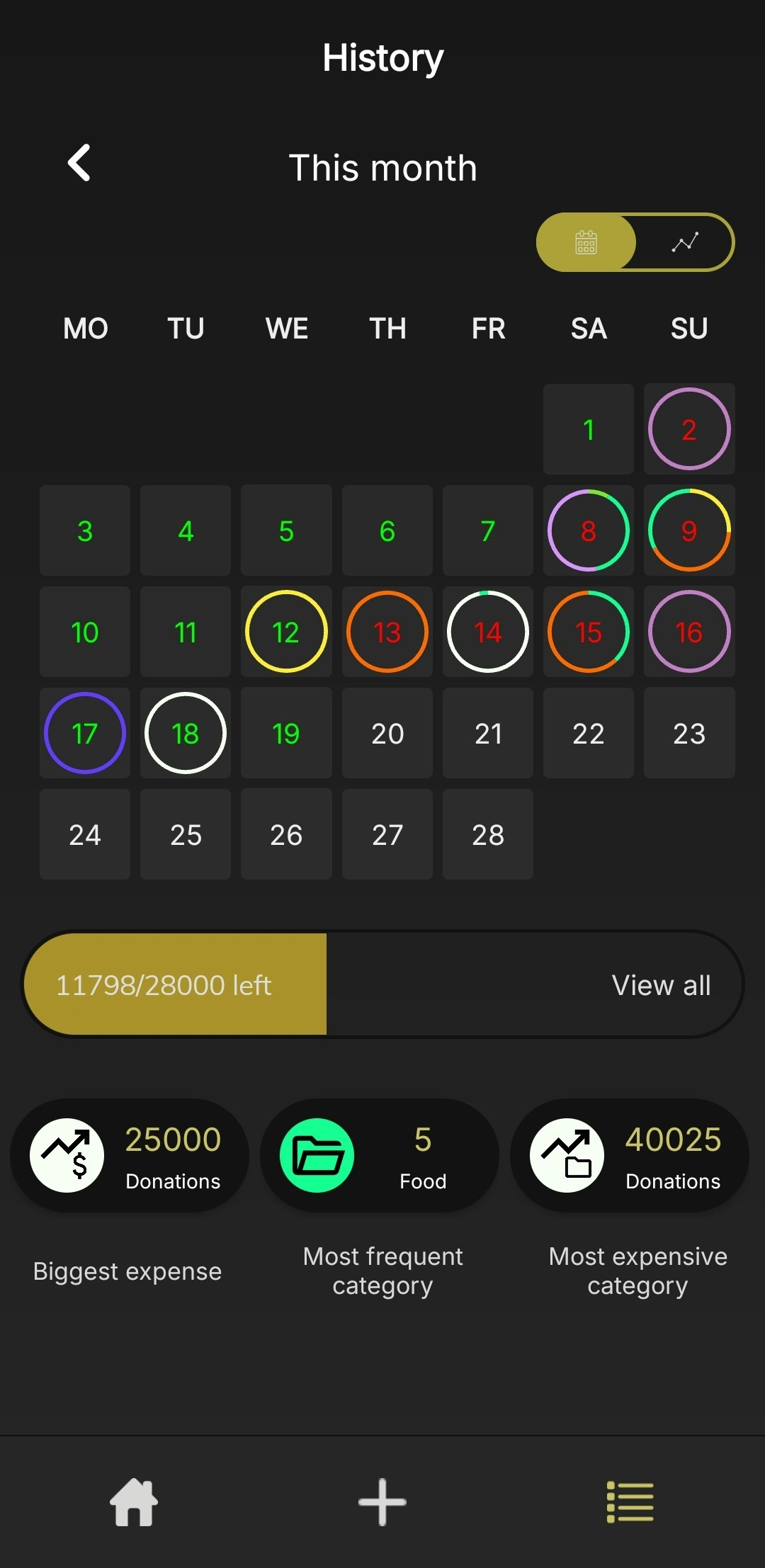Open day 18 in the calendar

(186, 733)
